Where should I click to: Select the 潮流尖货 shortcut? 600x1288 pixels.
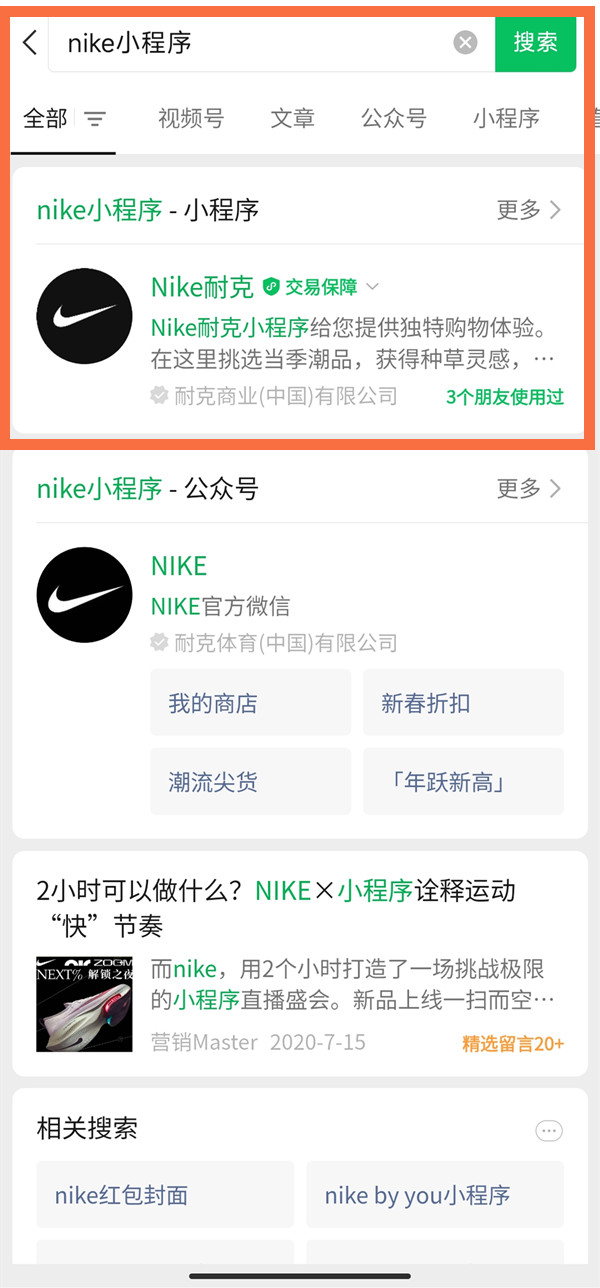coord(250,781)
